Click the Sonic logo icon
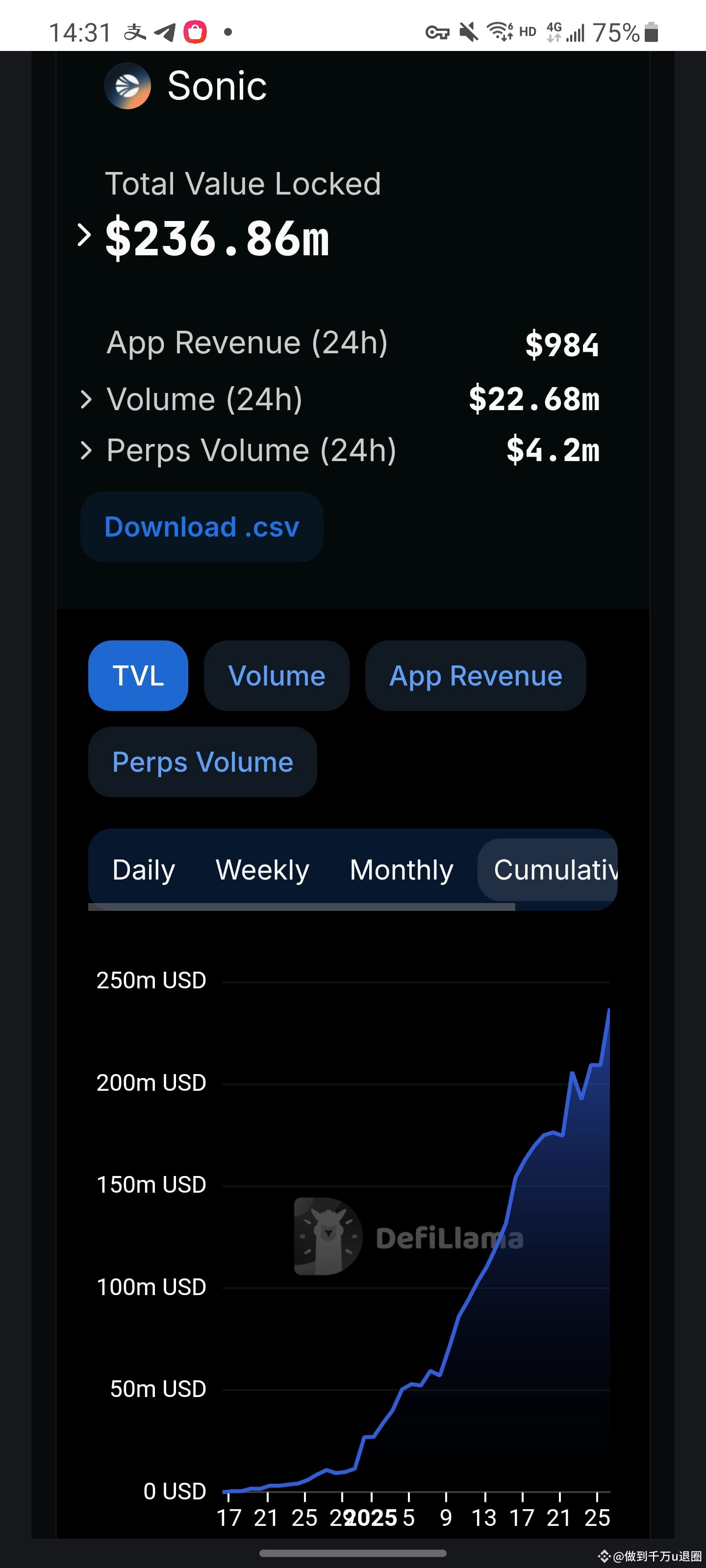The height and width of the screenshot is (1568, 706). [x=128, y=86]
